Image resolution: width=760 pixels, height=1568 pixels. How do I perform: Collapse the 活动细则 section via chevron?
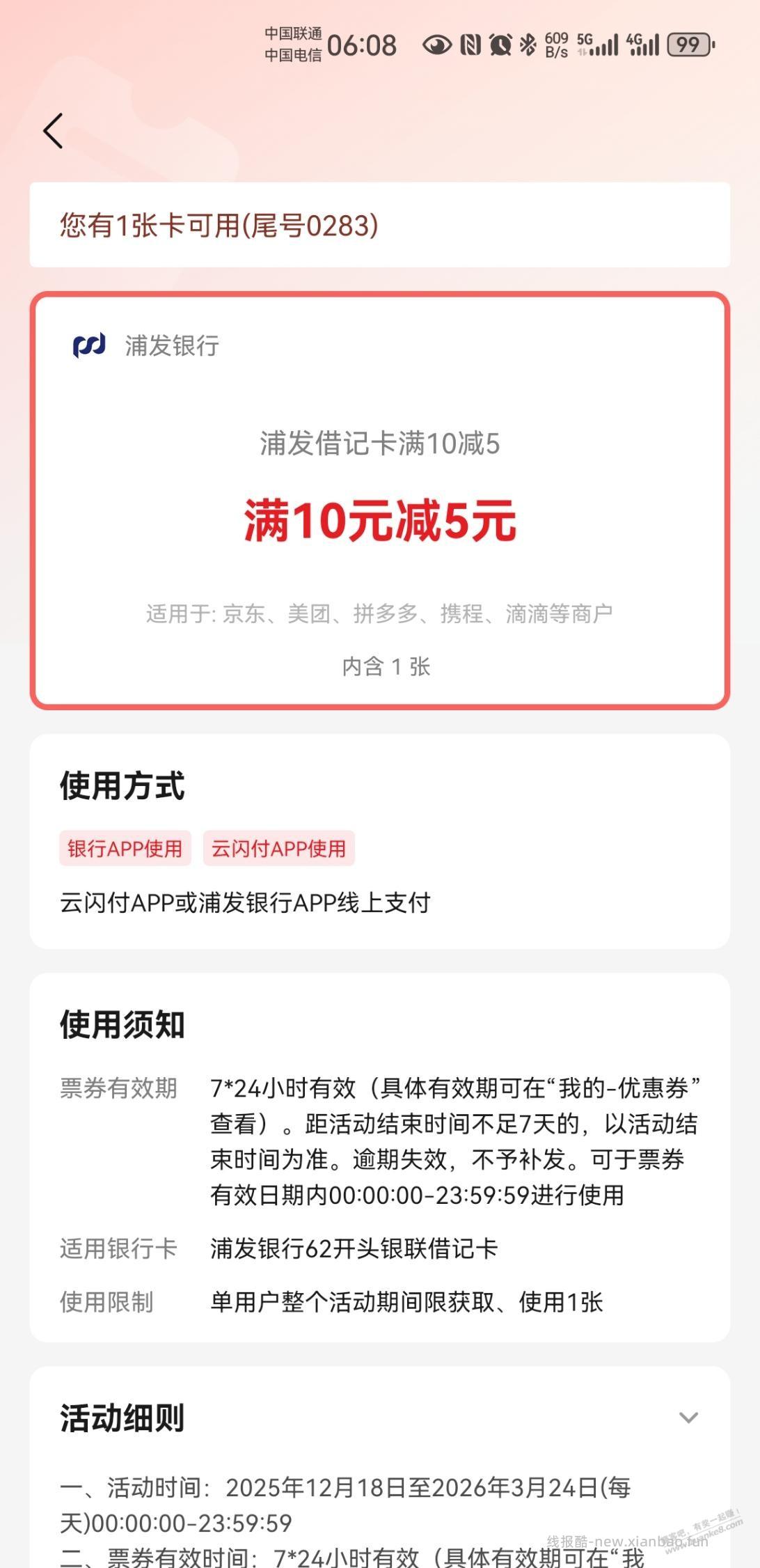[688, 1422]
